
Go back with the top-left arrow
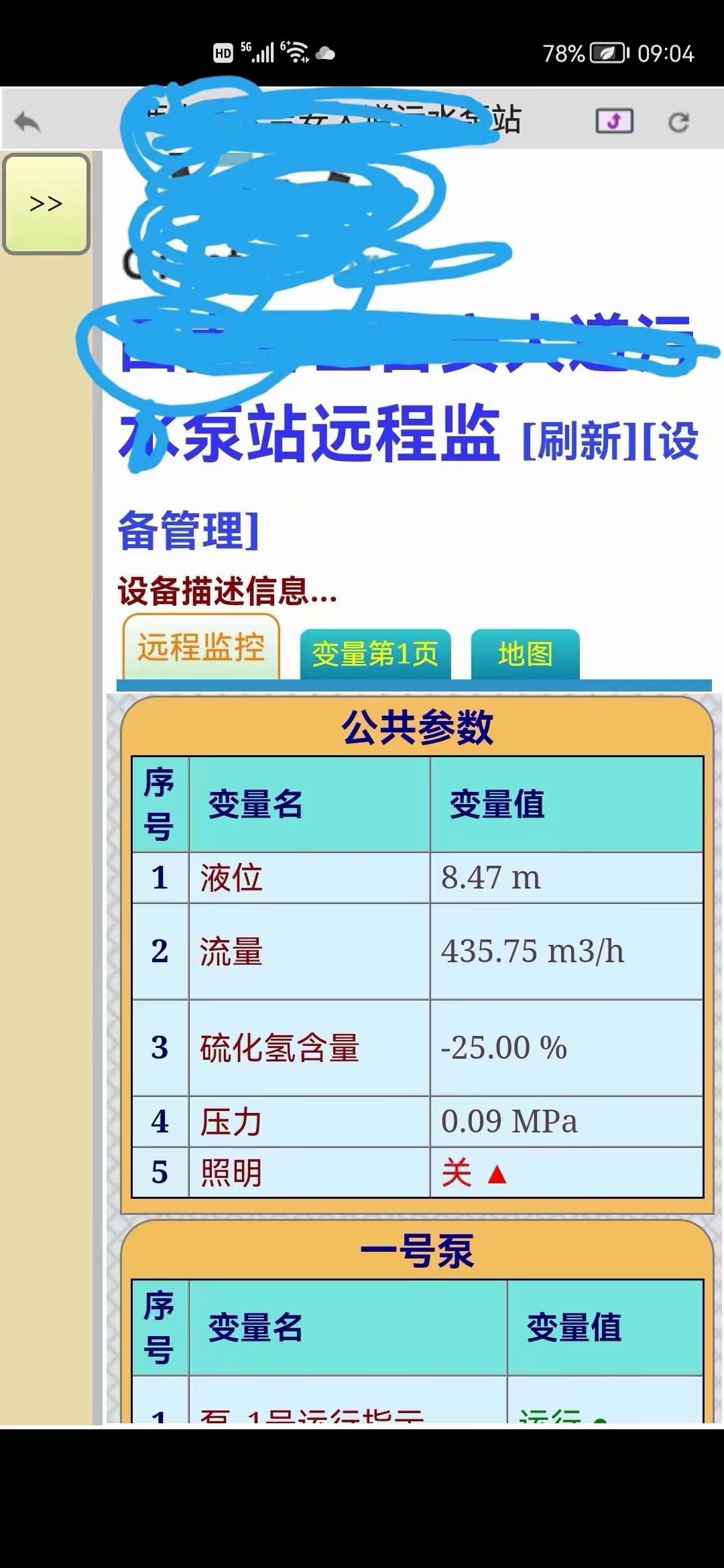click(27, 122)
